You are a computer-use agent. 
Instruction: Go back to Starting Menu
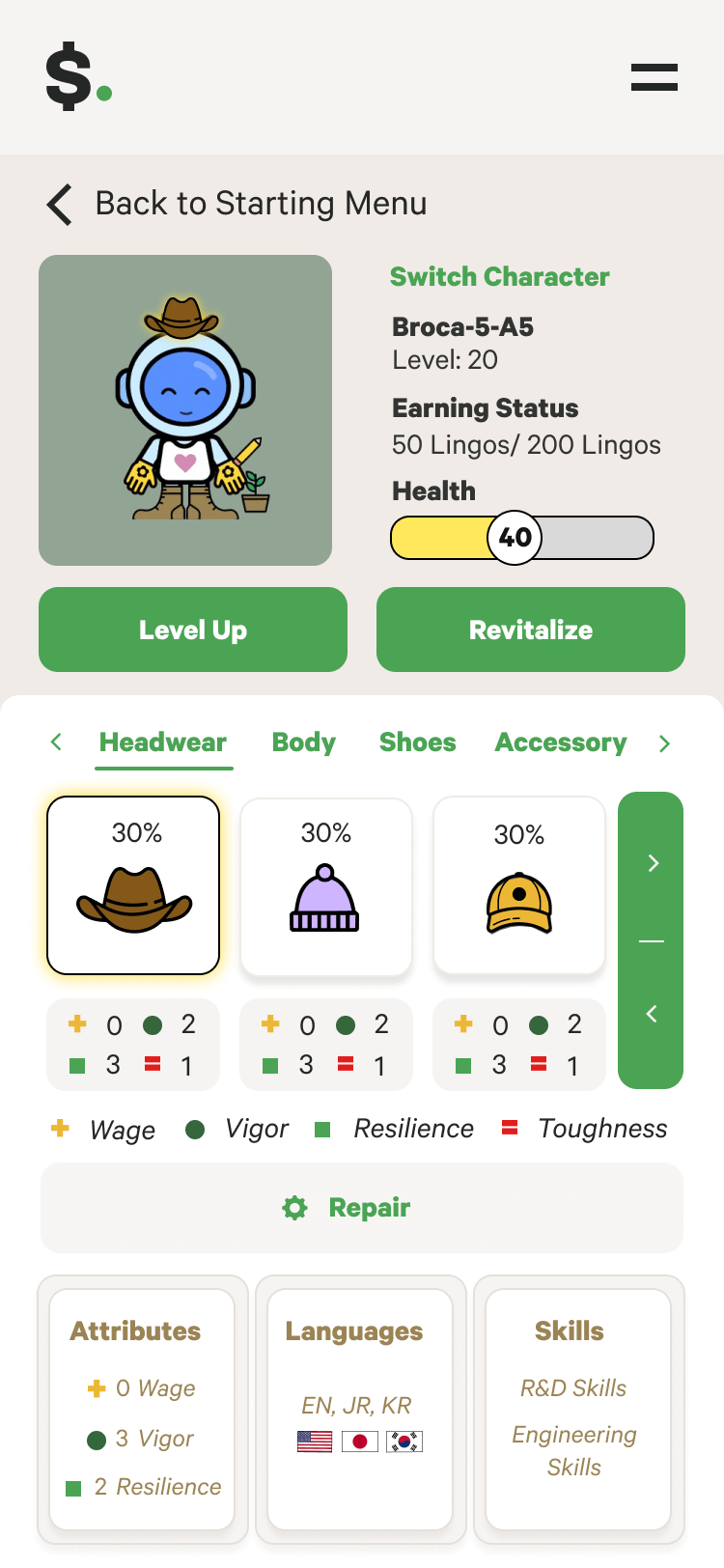[x=237, y=204]
